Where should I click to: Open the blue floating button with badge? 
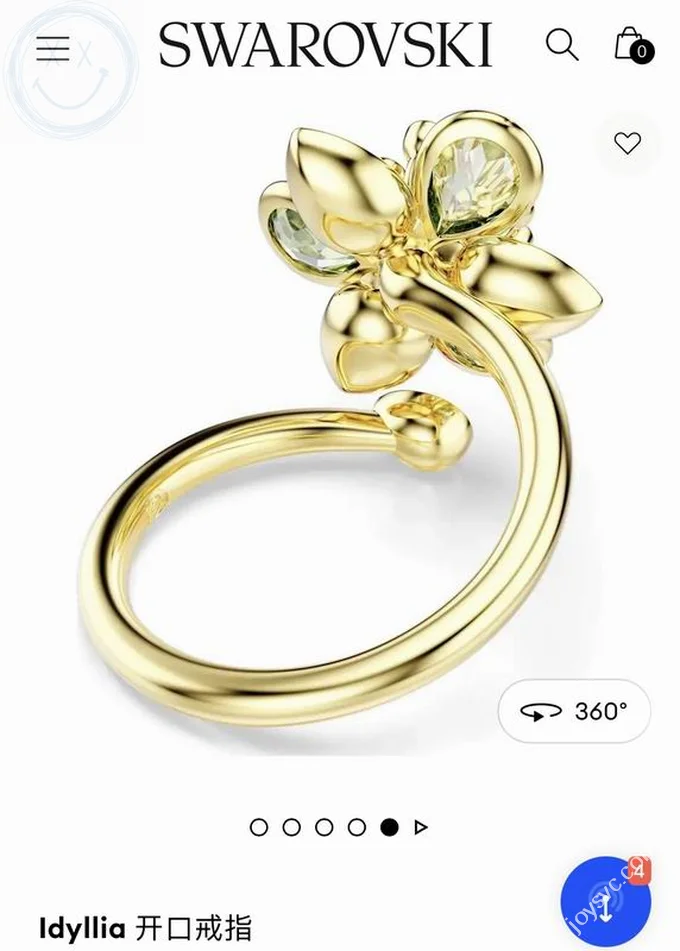click(x=605, y=902)
